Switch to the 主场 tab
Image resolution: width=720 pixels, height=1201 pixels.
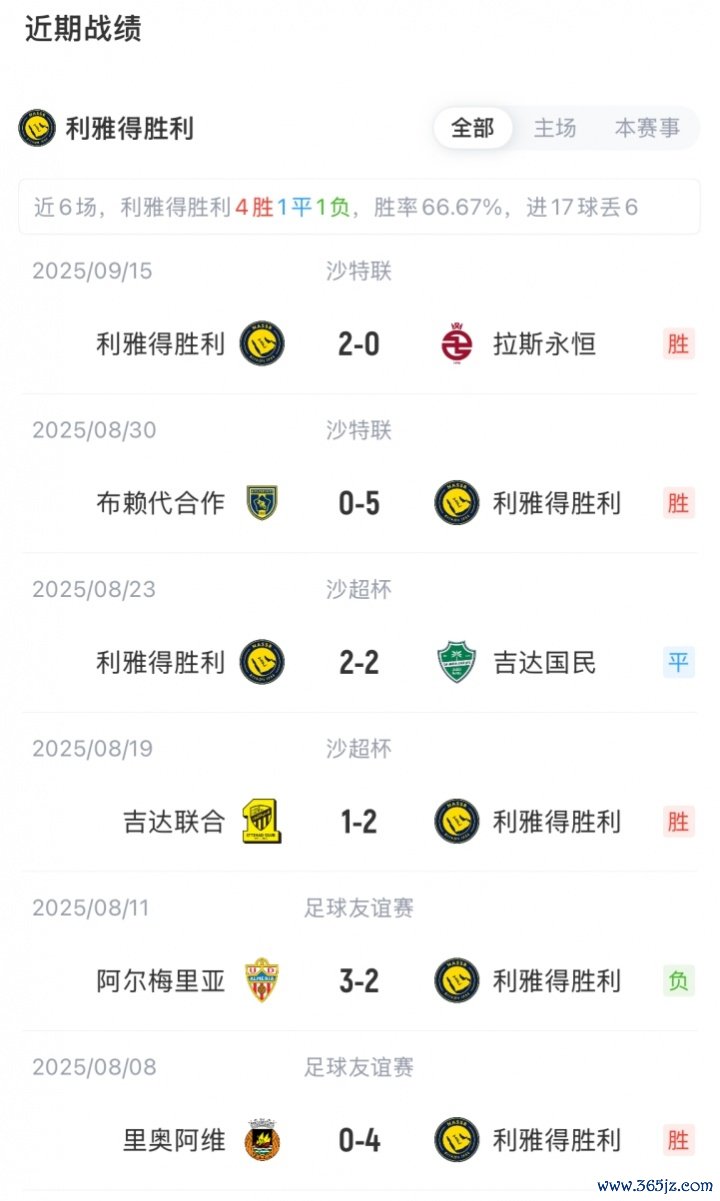pyautogui.click(x=555, y=129)
